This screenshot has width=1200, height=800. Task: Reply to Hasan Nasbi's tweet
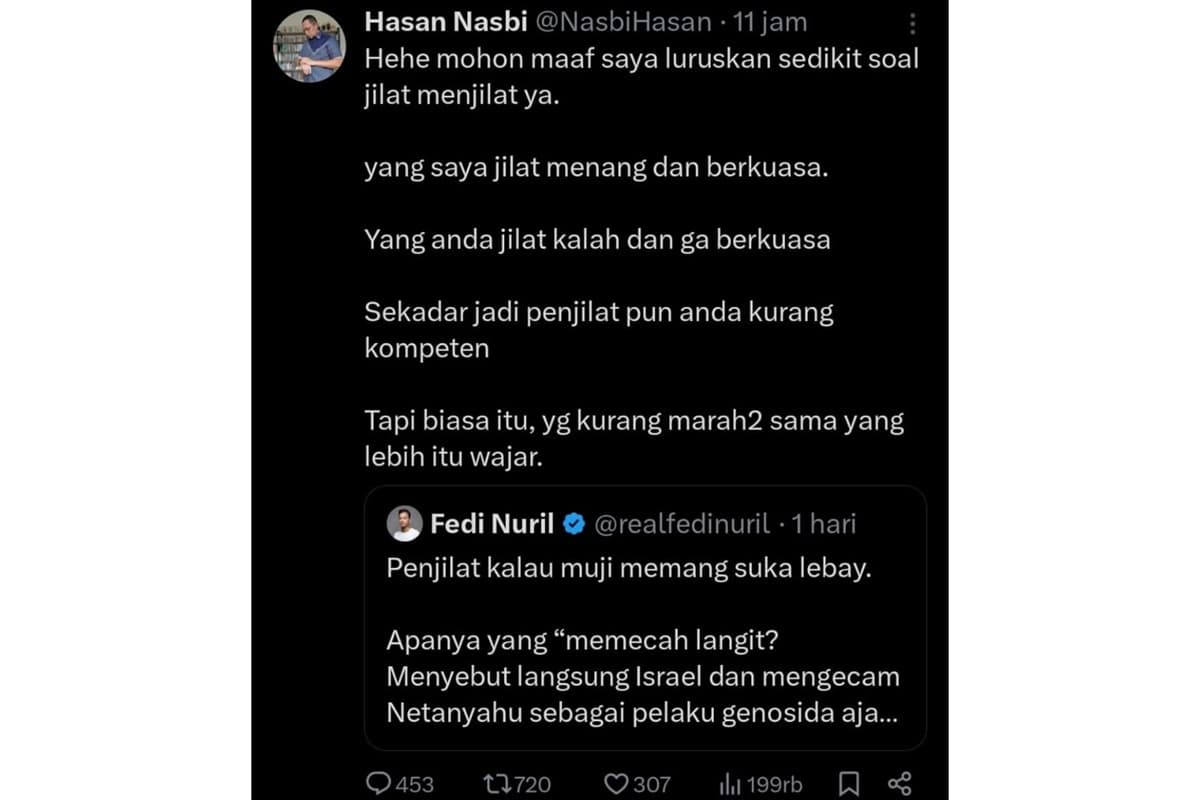coord(379,782)
